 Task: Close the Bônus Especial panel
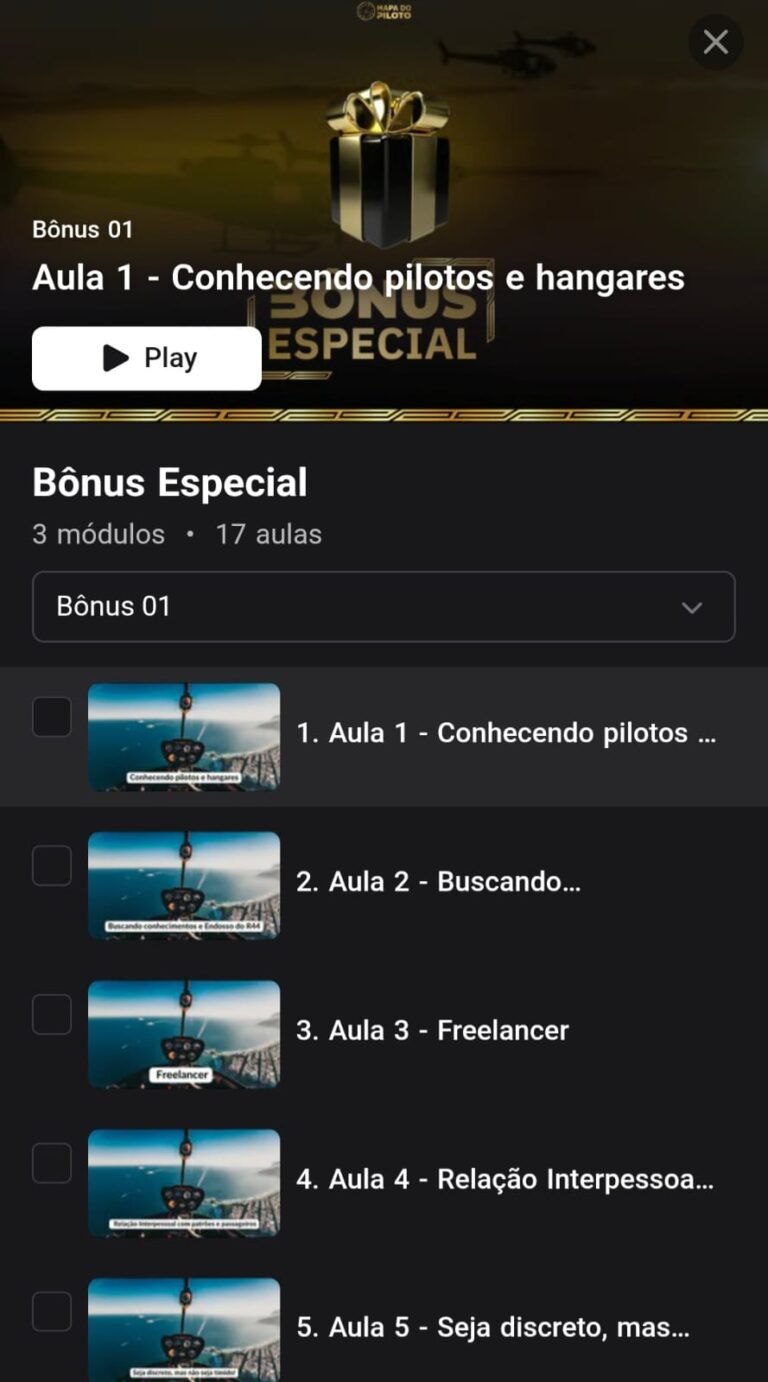[716, 42]
